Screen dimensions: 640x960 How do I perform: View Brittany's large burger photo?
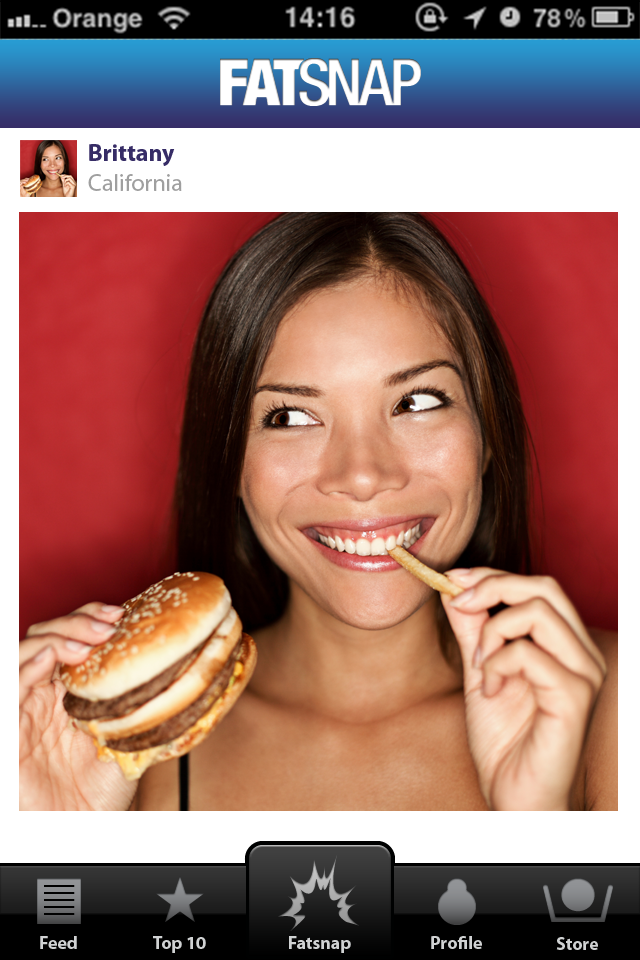[x=318, y=510]
